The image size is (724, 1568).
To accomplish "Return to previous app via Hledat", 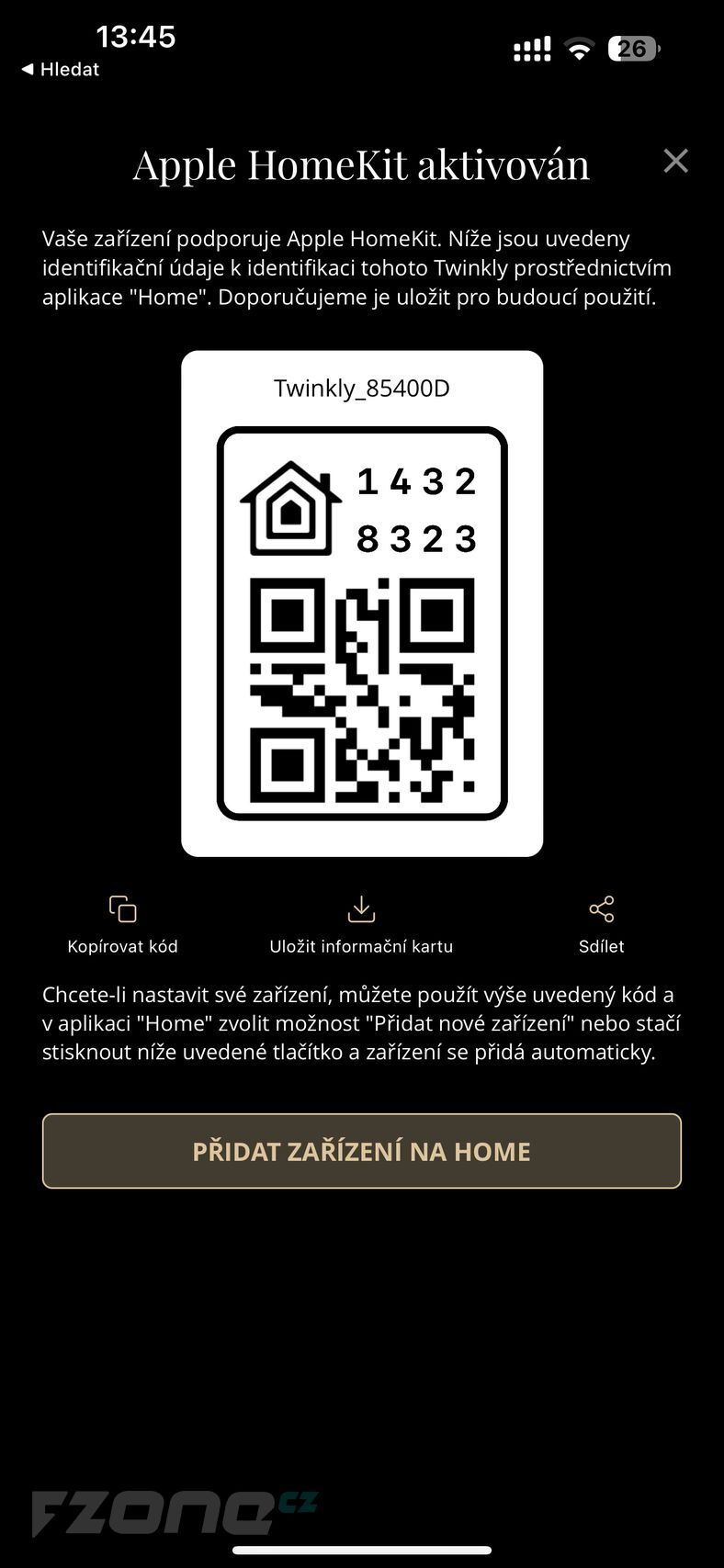I will click(x=60, y=70).
